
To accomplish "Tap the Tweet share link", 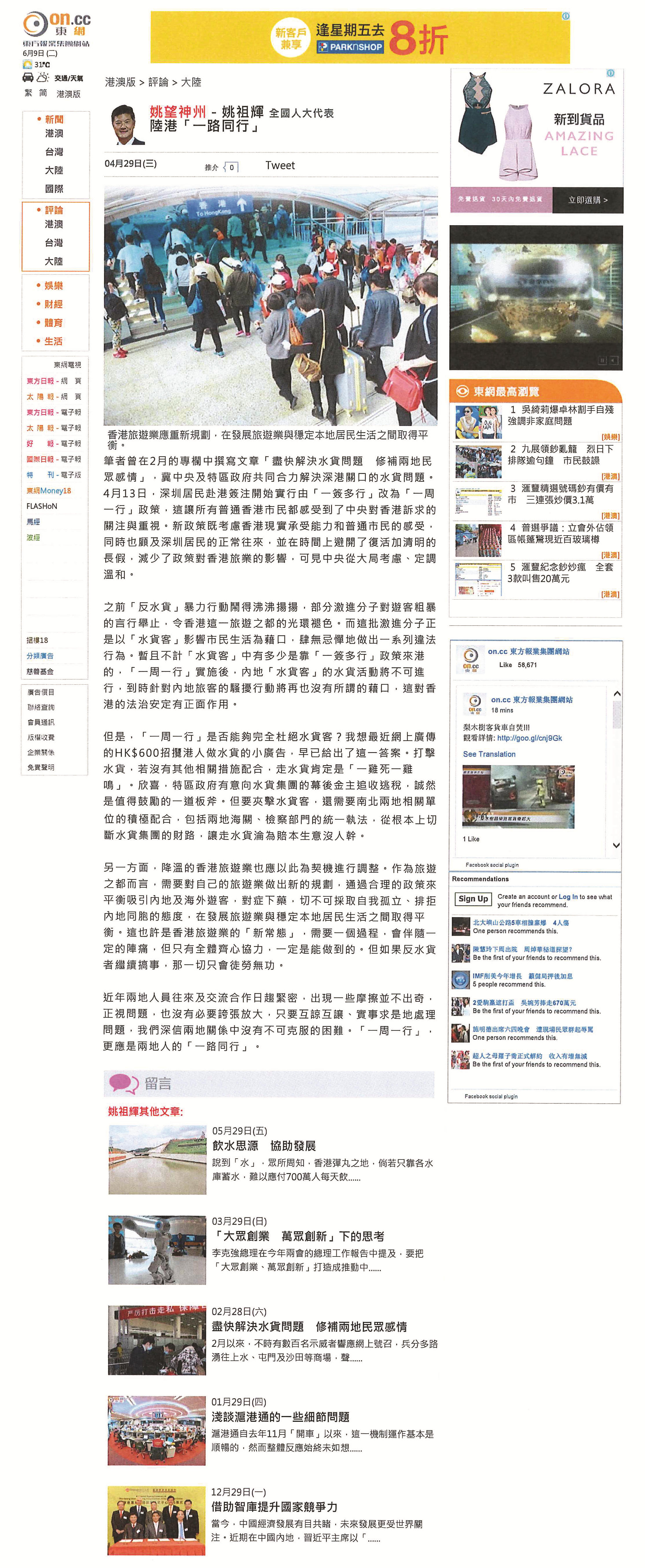I will pyautogui.click(x=280, y=166).
